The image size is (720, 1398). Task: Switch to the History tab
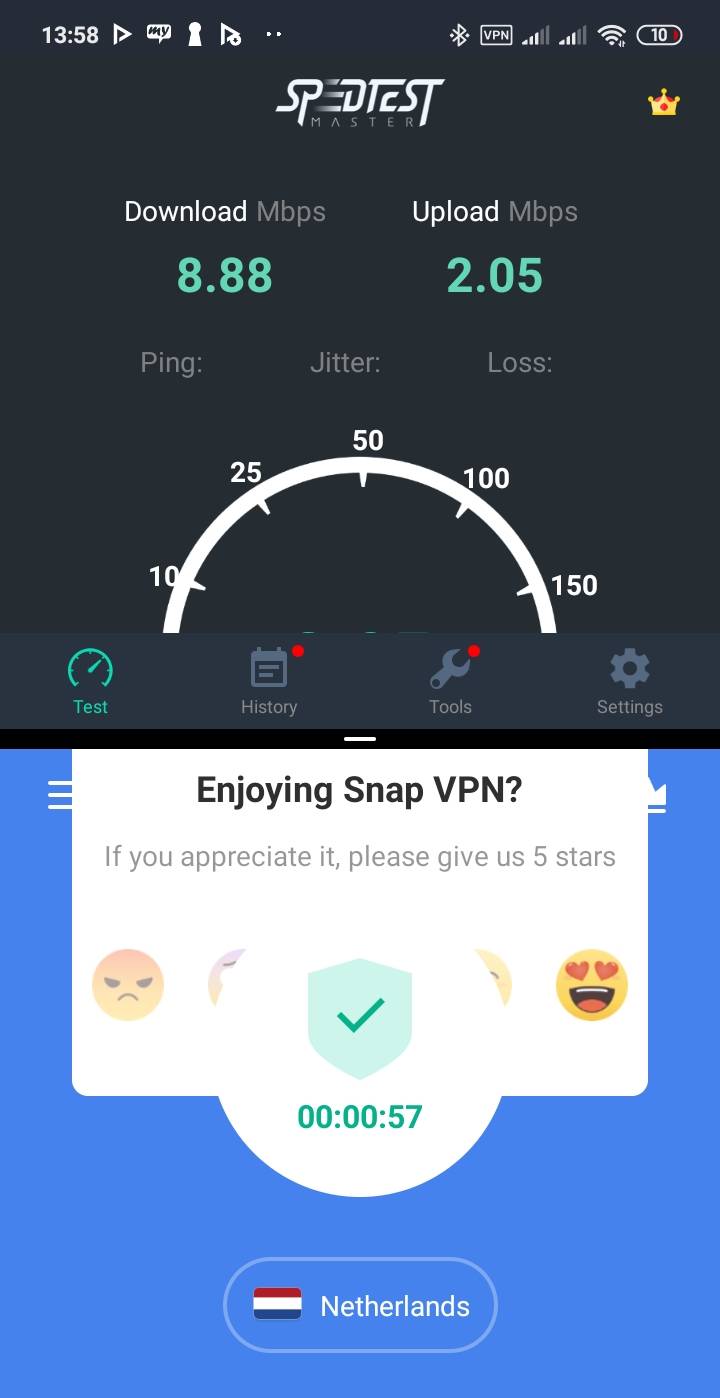point(269,681)
